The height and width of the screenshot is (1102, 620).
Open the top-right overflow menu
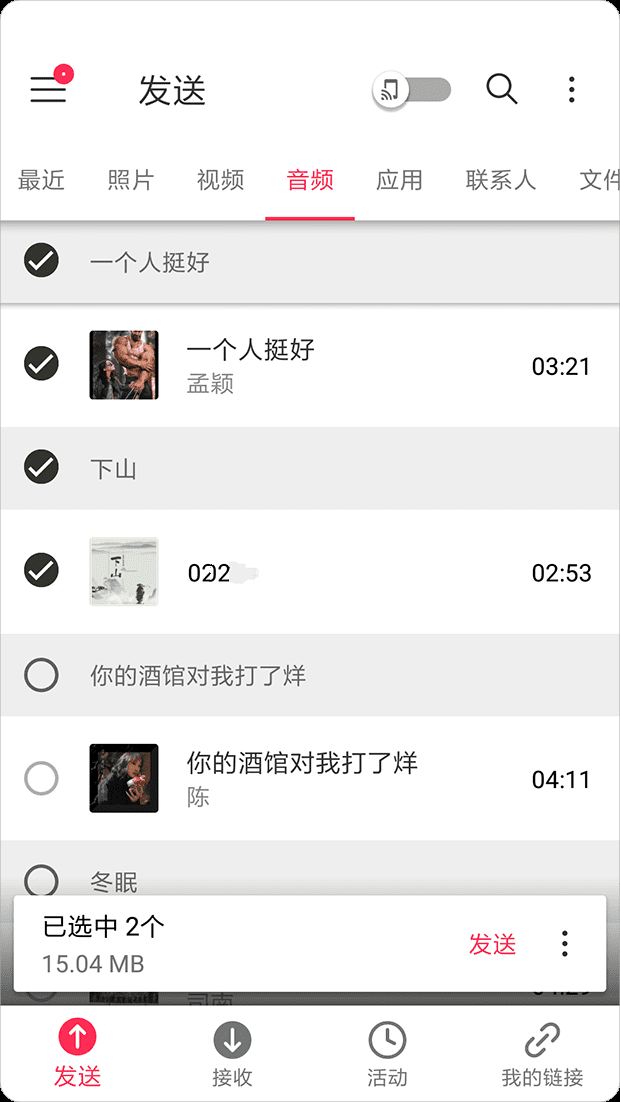click(x=571, y=90)
